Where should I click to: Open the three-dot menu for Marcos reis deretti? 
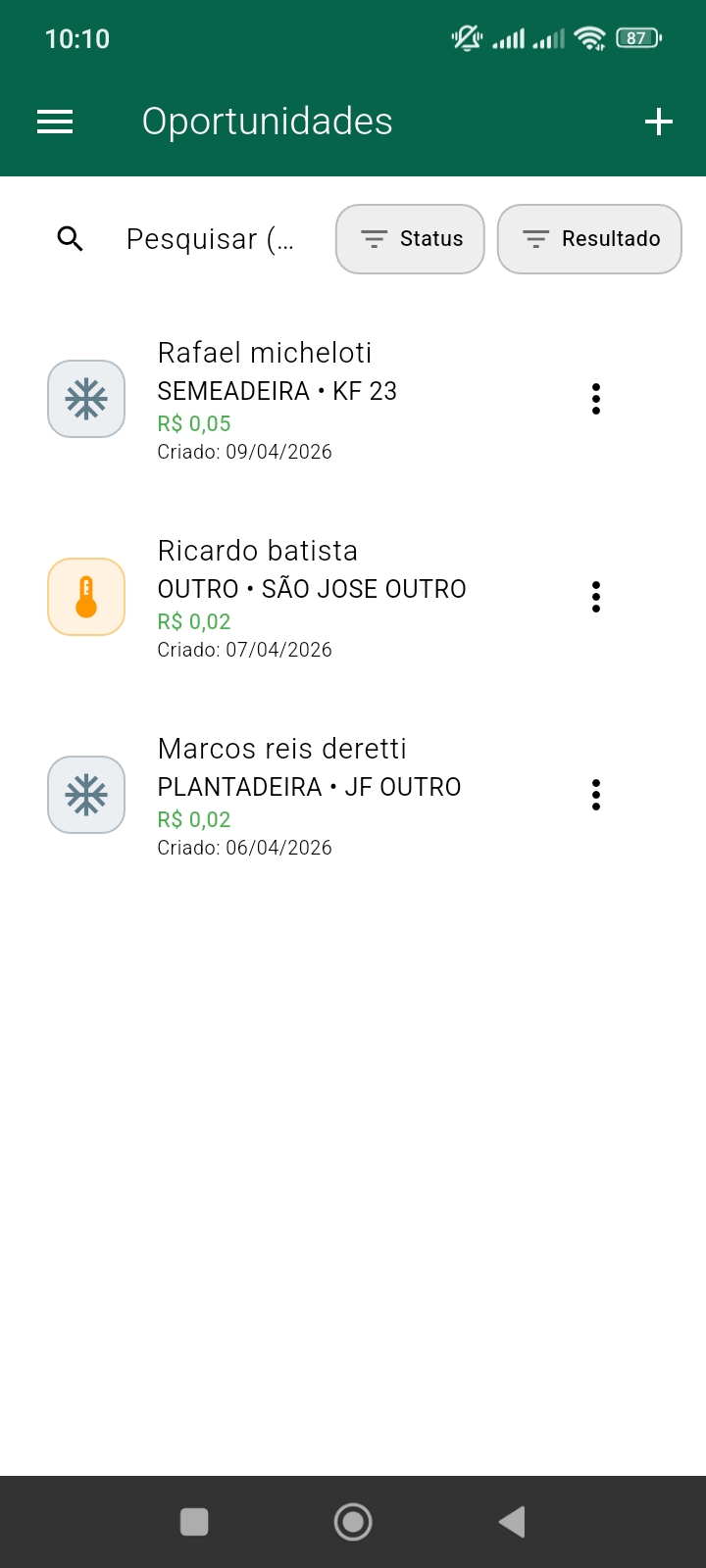tap(596, 794)
